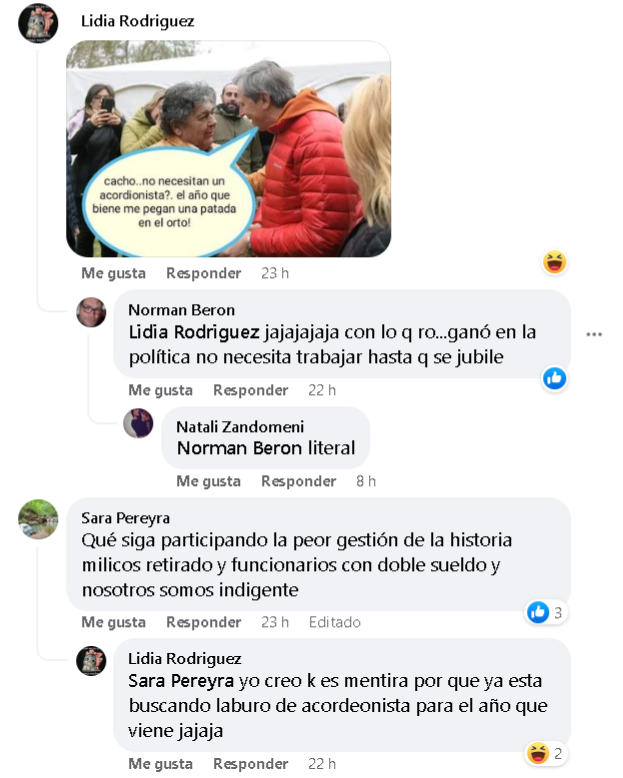Like Norman Beron's comment

point(160,390)
